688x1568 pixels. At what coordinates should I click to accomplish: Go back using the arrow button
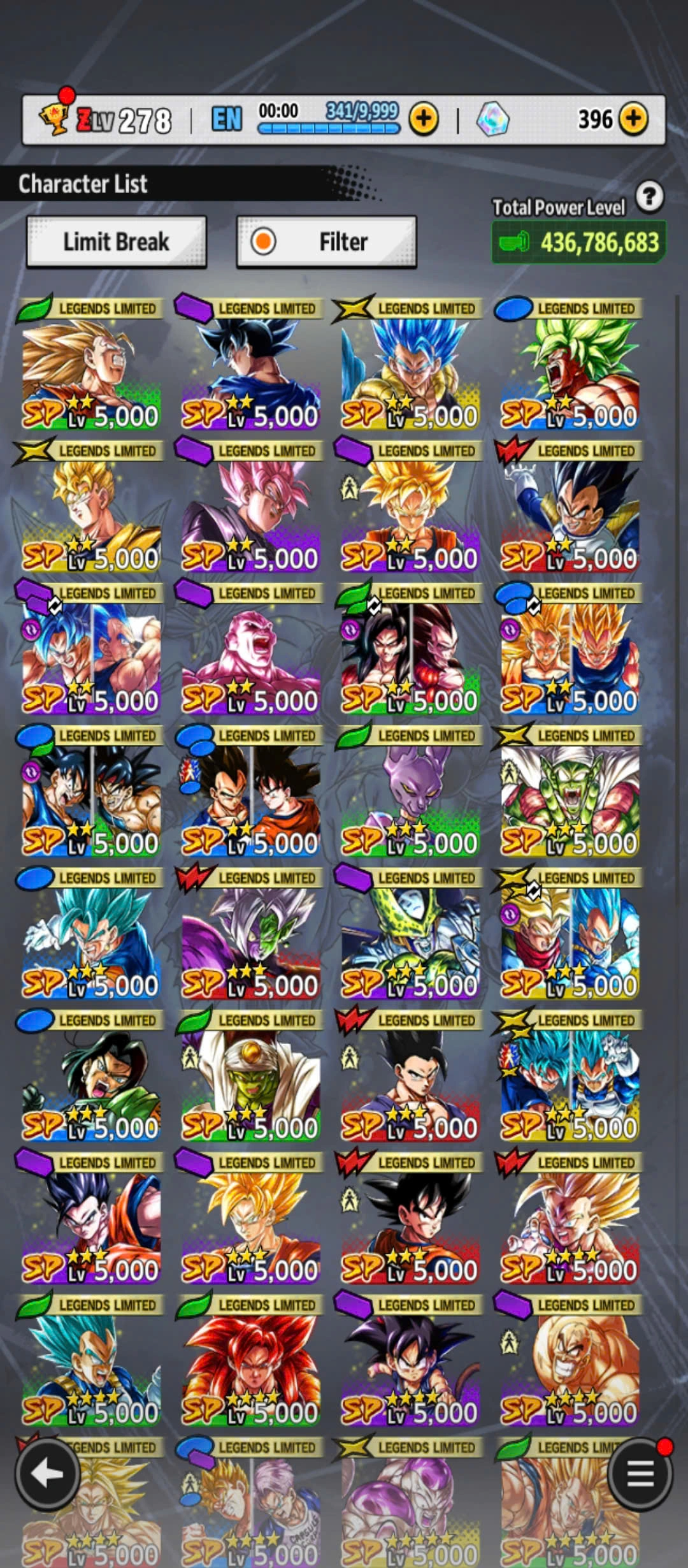click(48, 1472)
